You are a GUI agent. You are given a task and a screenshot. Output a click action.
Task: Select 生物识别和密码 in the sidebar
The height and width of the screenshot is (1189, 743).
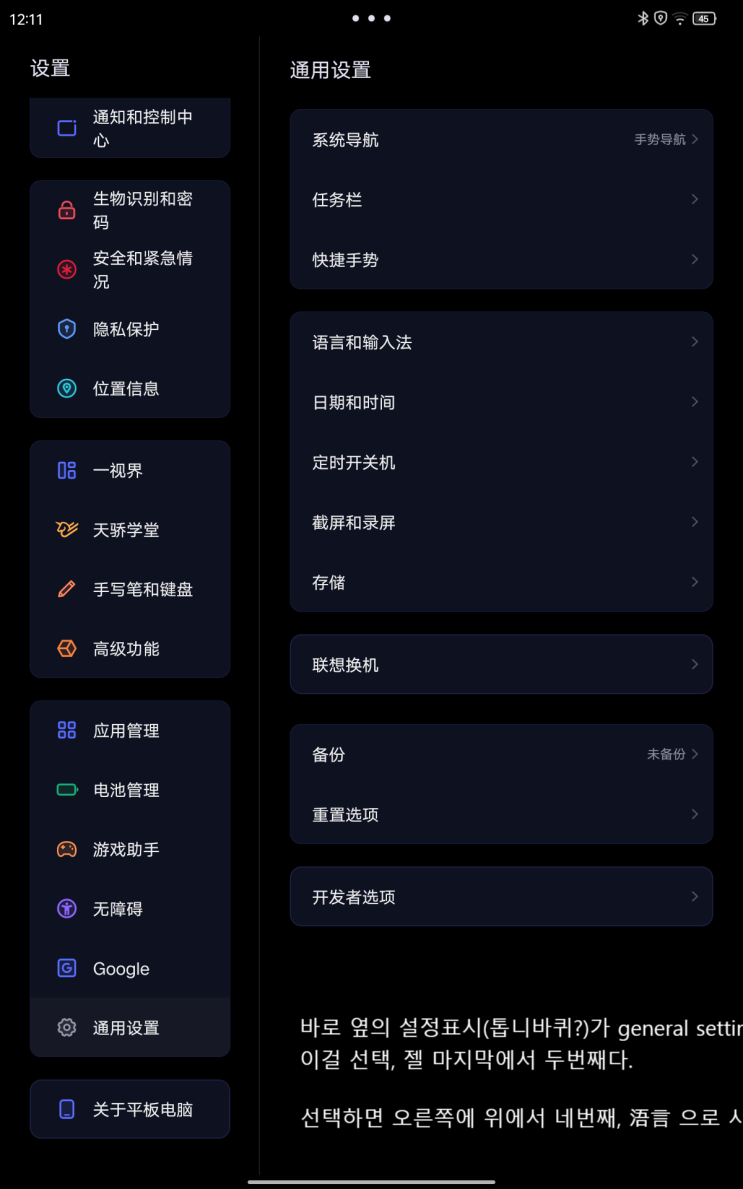(x=130, y=210)
